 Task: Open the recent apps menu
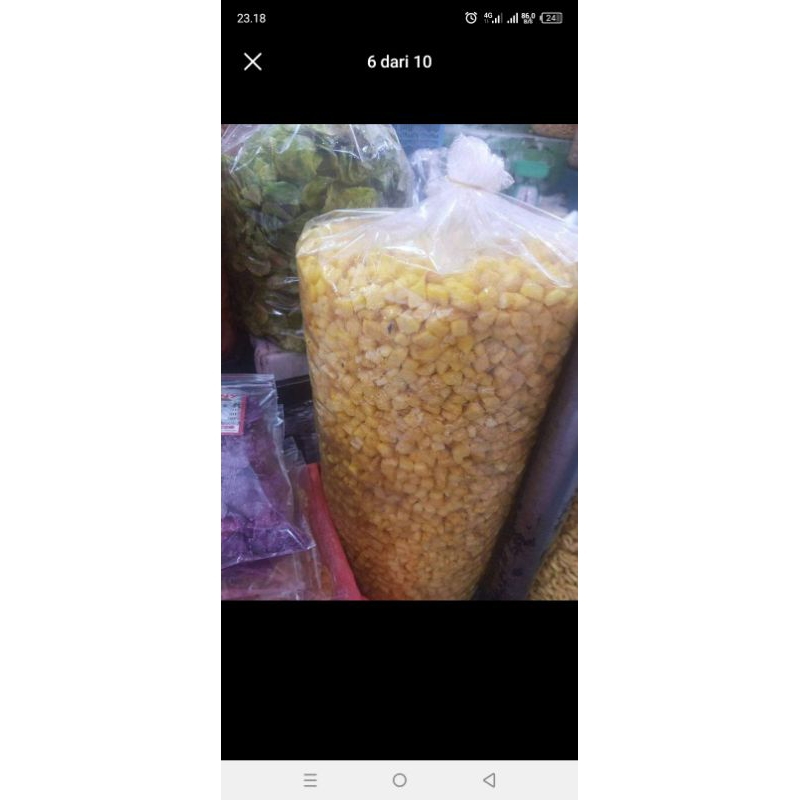310,780
